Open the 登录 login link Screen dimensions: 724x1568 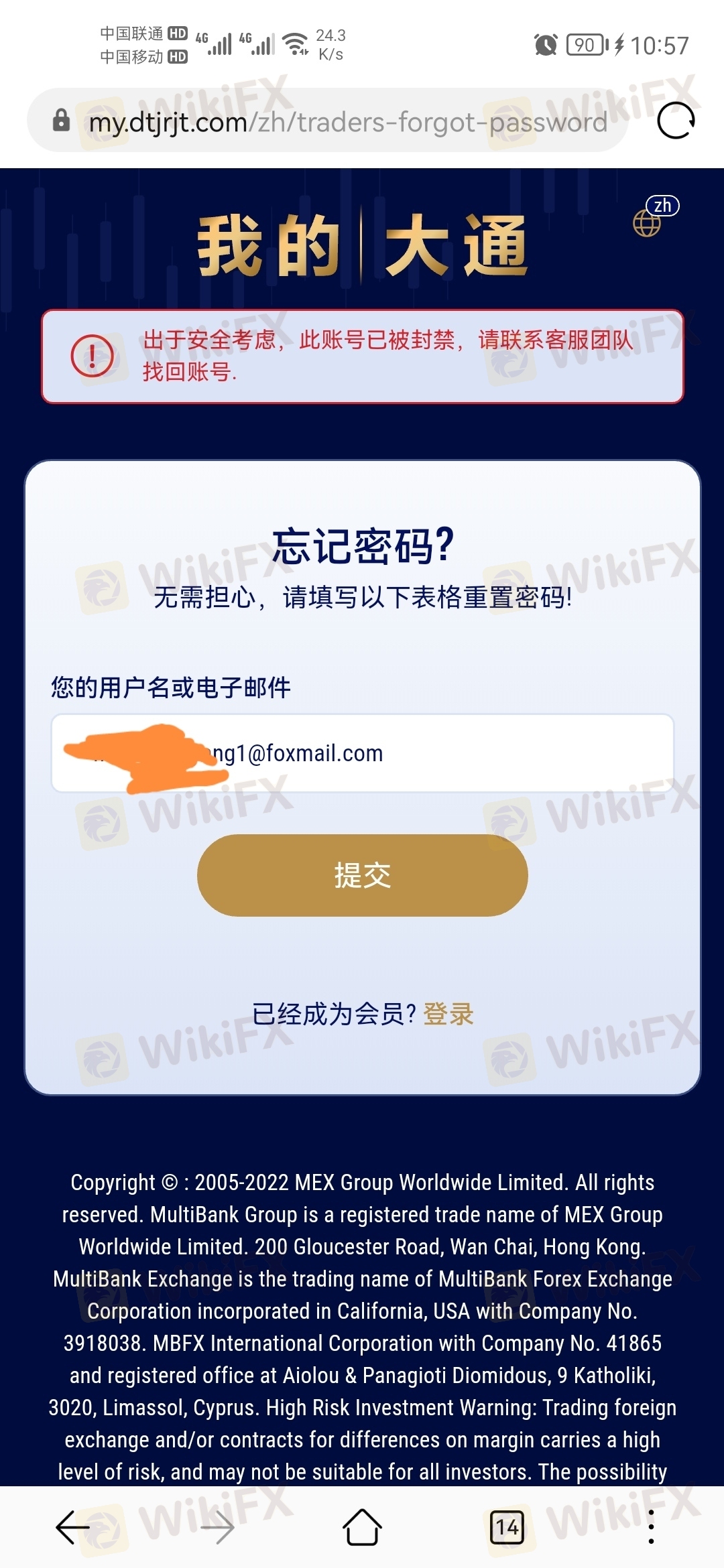pyautogui.click(x=448, y=1014)
